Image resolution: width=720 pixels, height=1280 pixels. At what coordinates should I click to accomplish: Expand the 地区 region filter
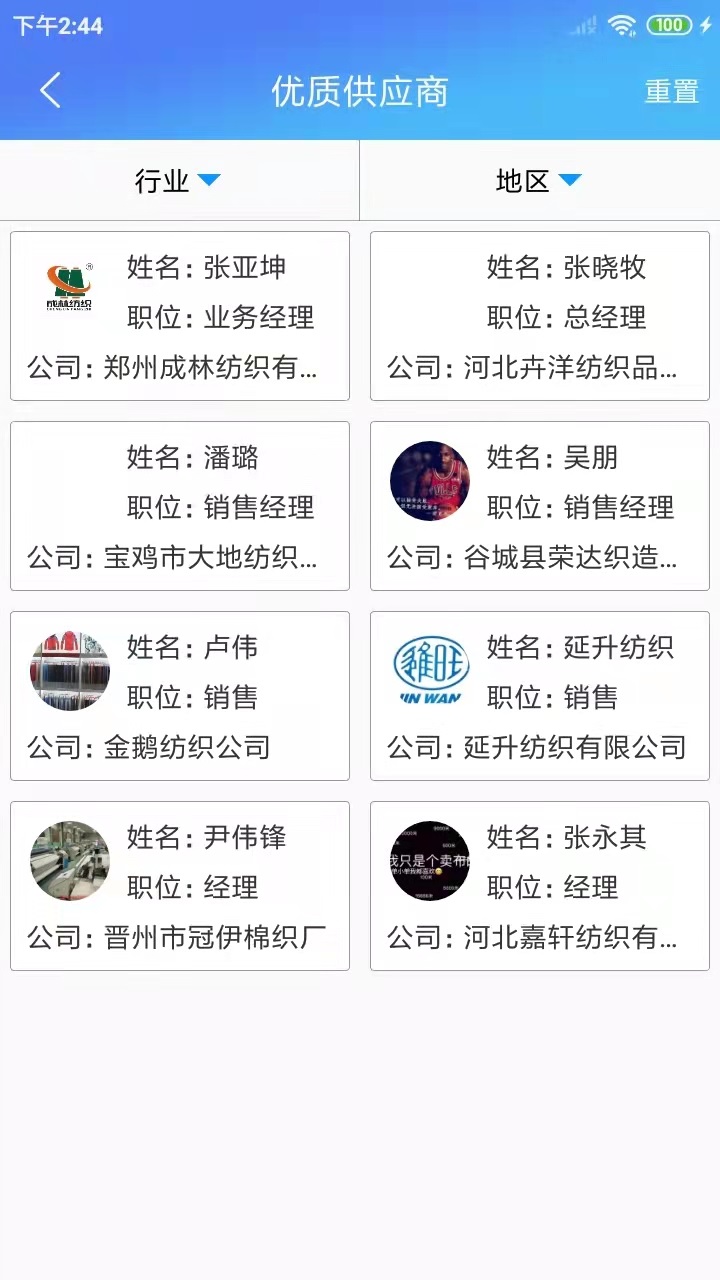(538, 181)
